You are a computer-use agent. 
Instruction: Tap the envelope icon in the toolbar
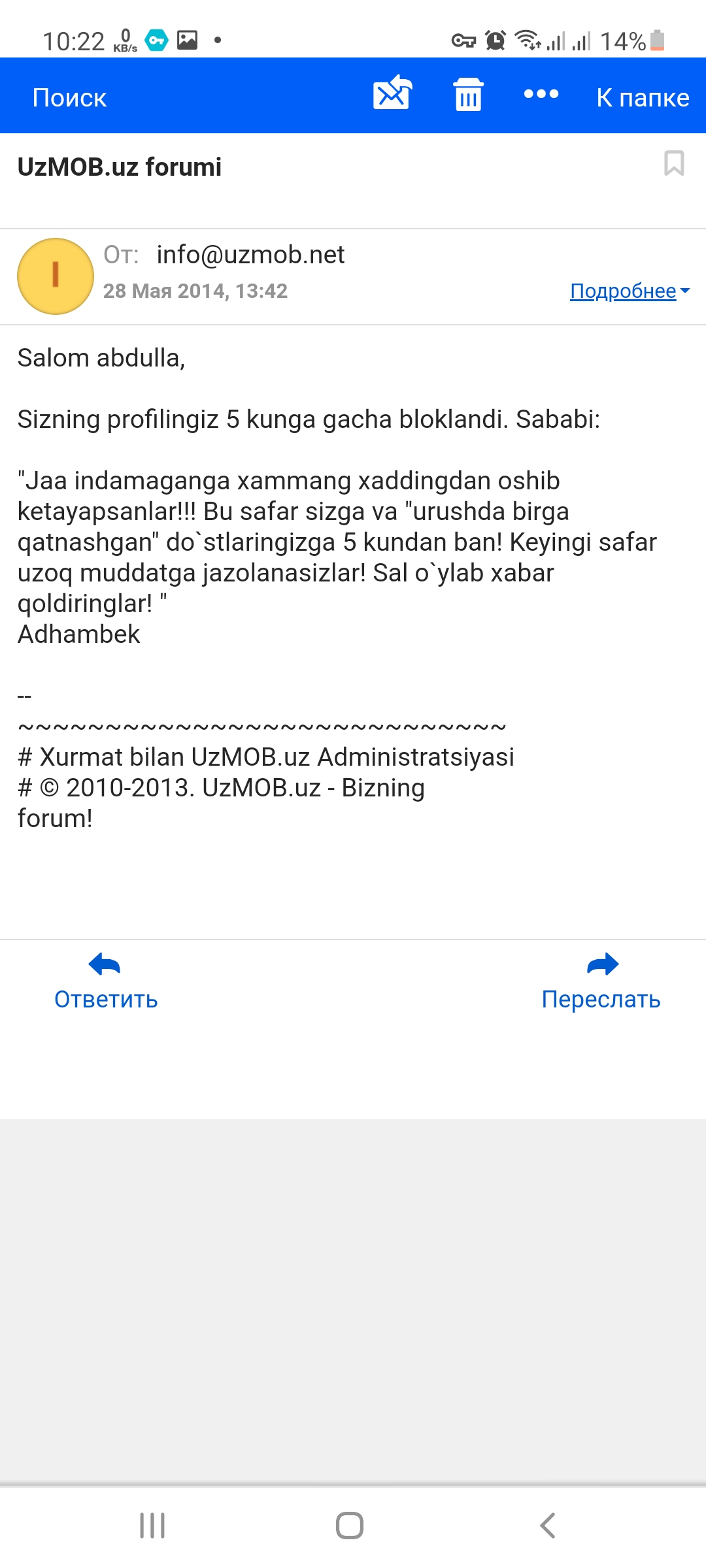392,93
